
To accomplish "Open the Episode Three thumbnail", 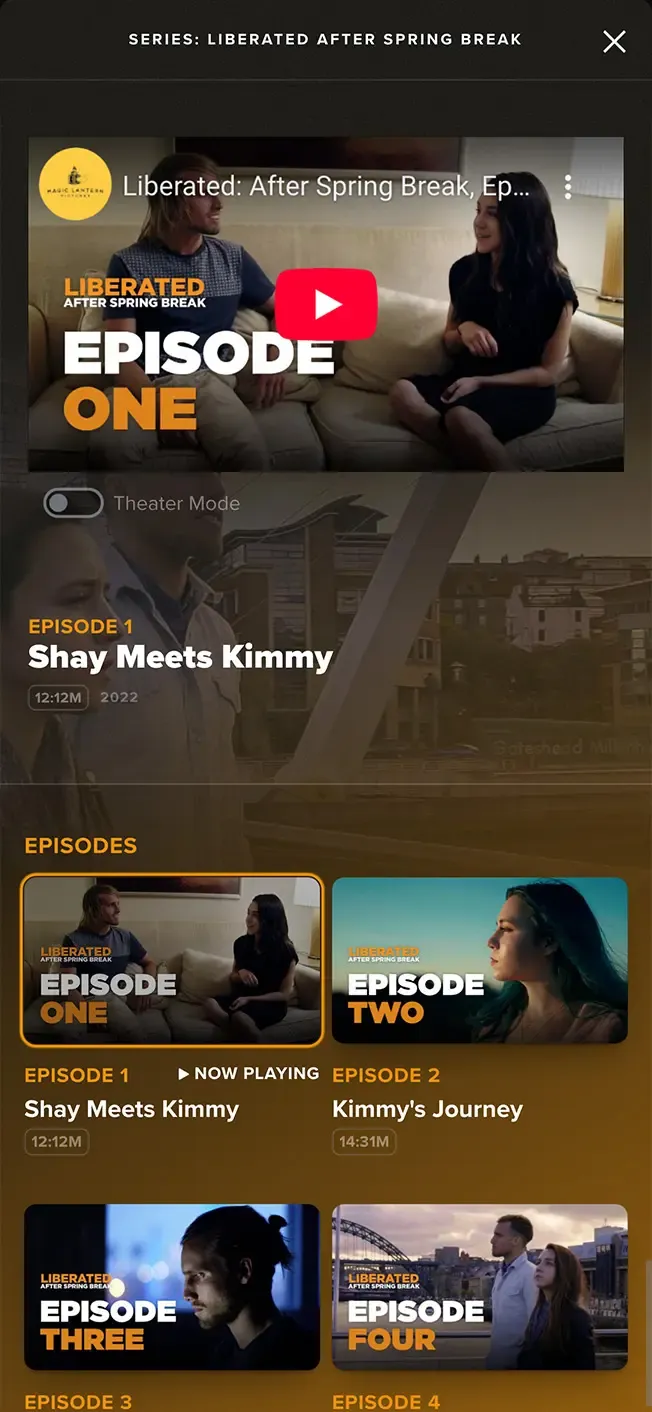I will click(172, 1286).
